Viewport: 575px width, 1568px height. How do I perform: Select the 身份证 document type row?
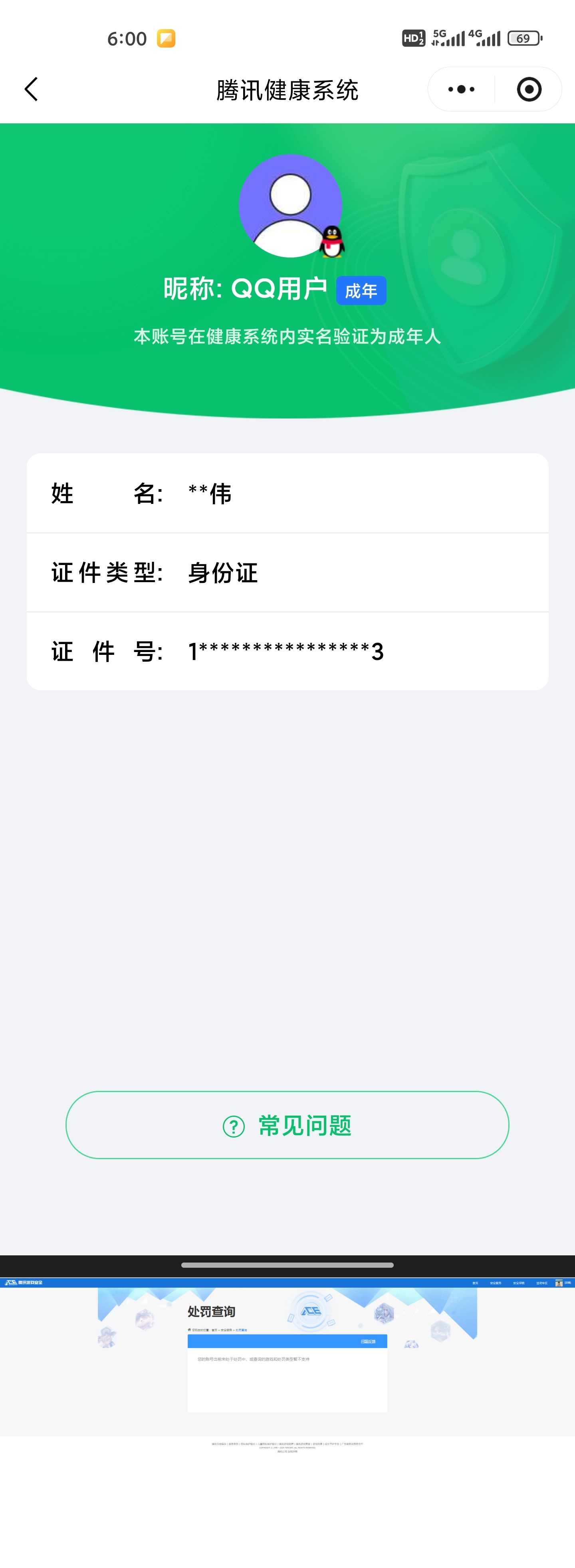click(287, 573)
